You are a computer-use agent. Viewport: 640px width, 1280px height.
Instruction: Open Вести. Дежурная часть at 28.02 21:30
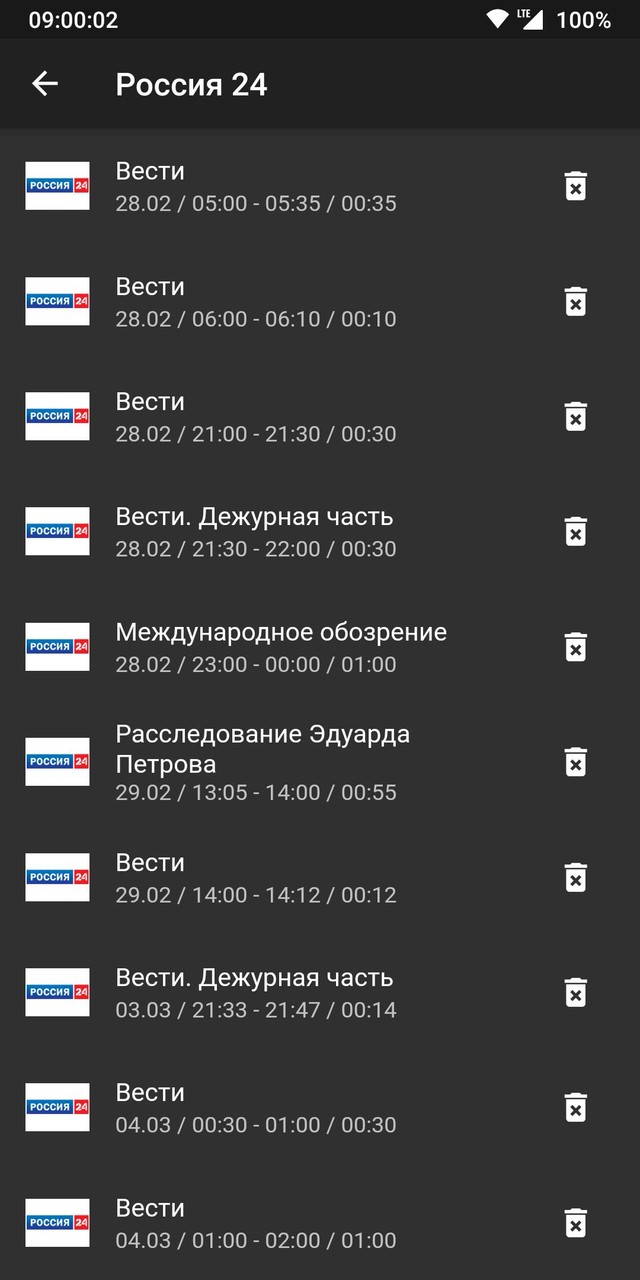(255, 531)
